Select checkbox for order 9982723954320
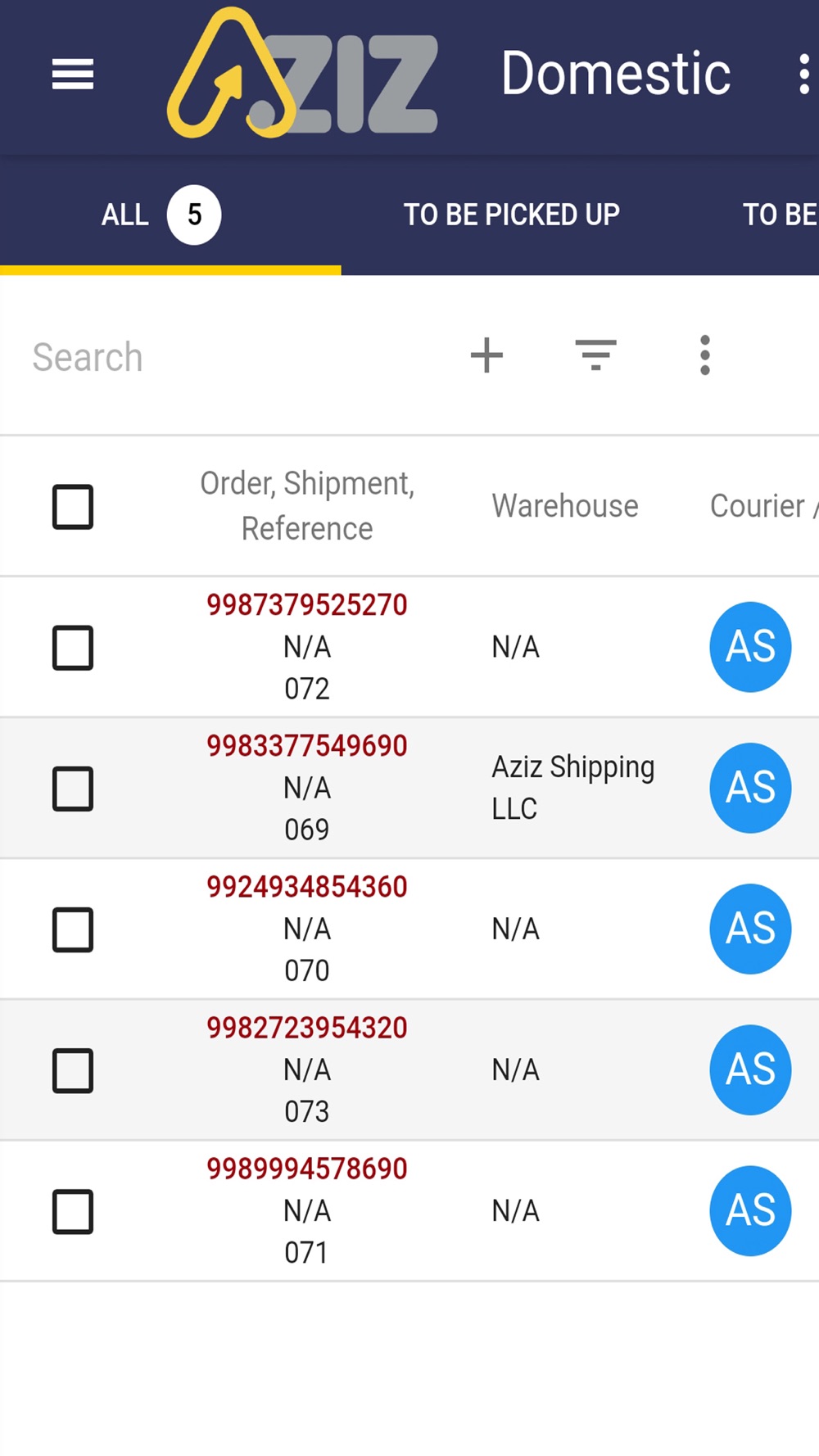The height and width of the screenshot is (1456, 819). pyautogui.click(x=73, y=1070)
